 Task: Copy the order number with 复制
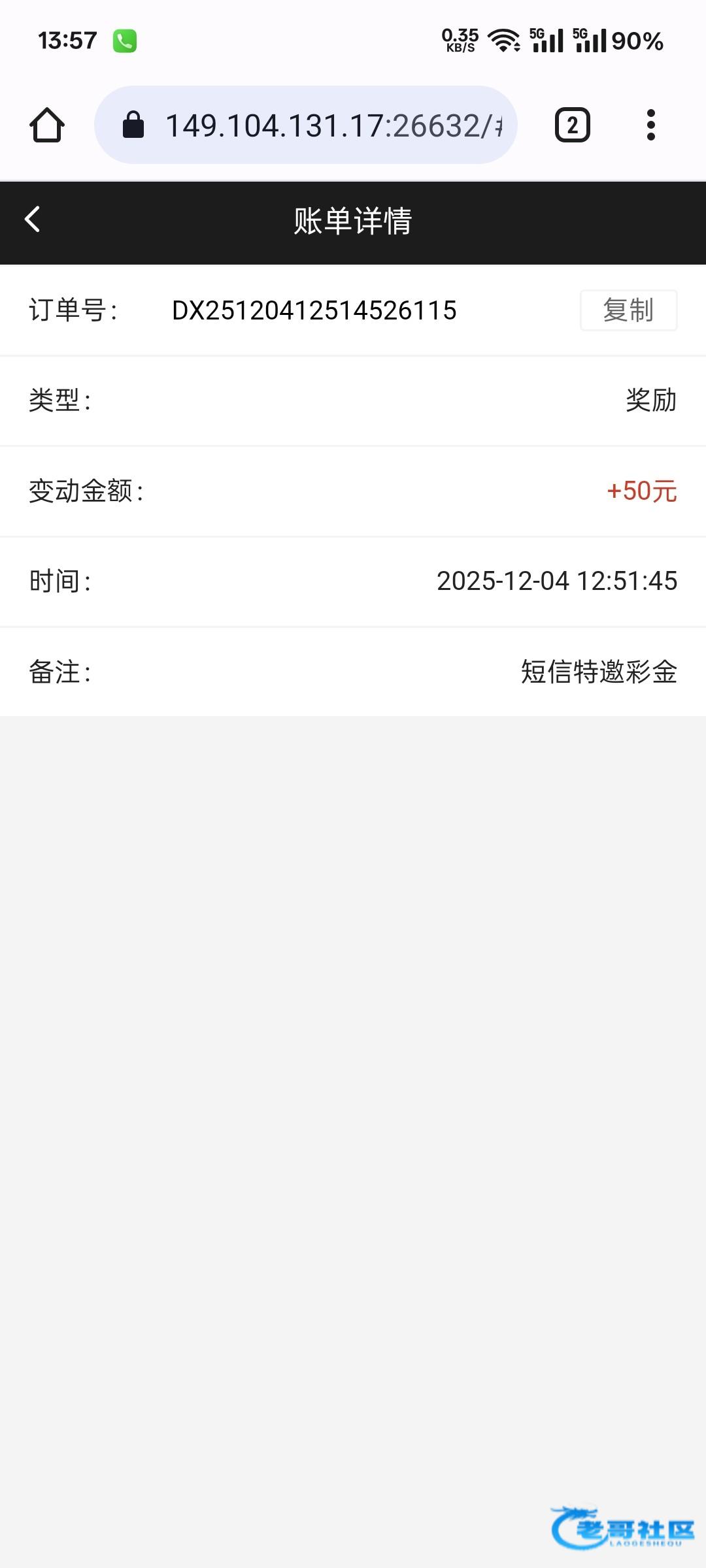628,310
